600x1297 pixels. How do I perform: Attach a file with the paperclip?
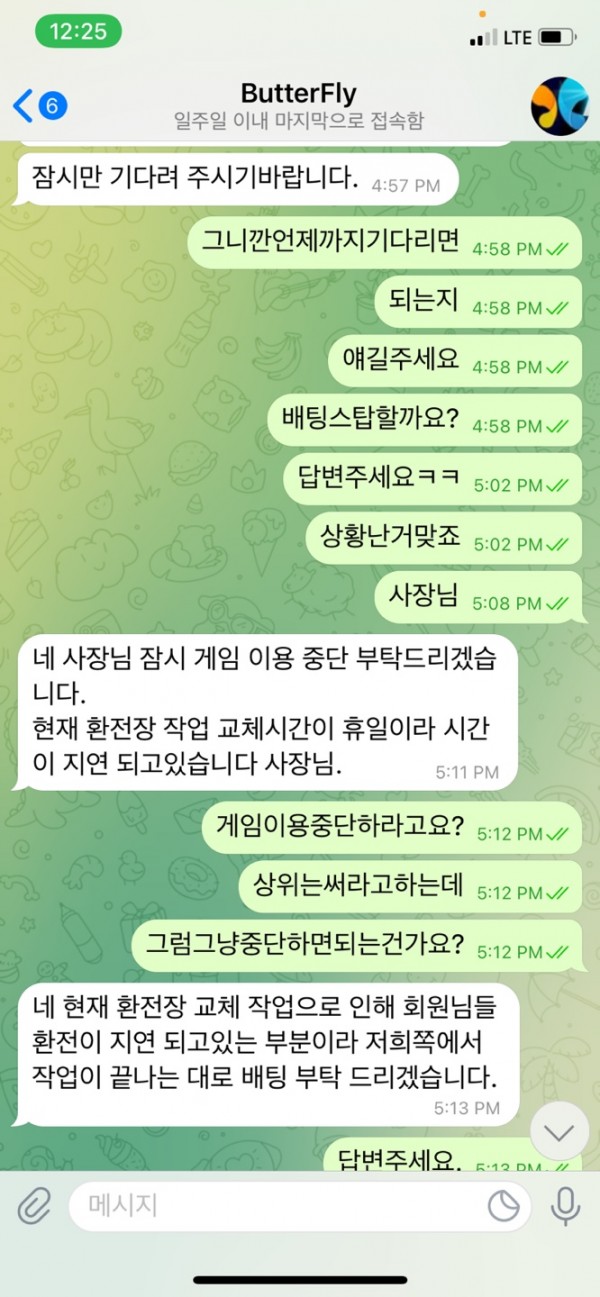(34, 1206)
